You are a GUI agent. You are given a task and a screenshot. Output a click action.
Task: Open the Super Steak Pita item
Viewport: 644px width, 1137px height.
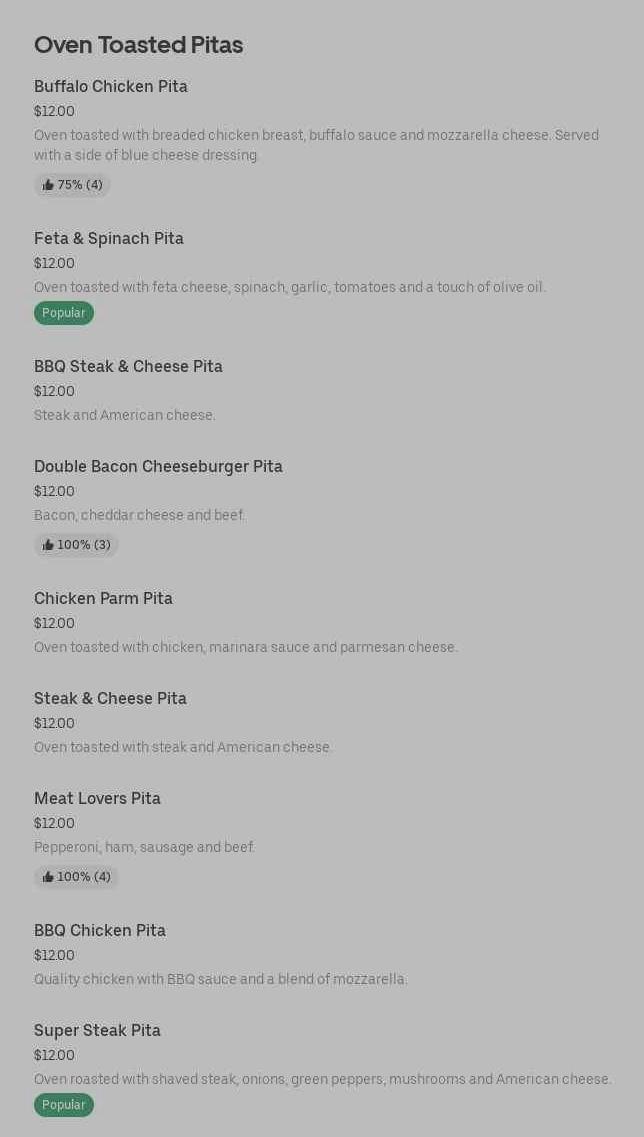point(97,1031)
